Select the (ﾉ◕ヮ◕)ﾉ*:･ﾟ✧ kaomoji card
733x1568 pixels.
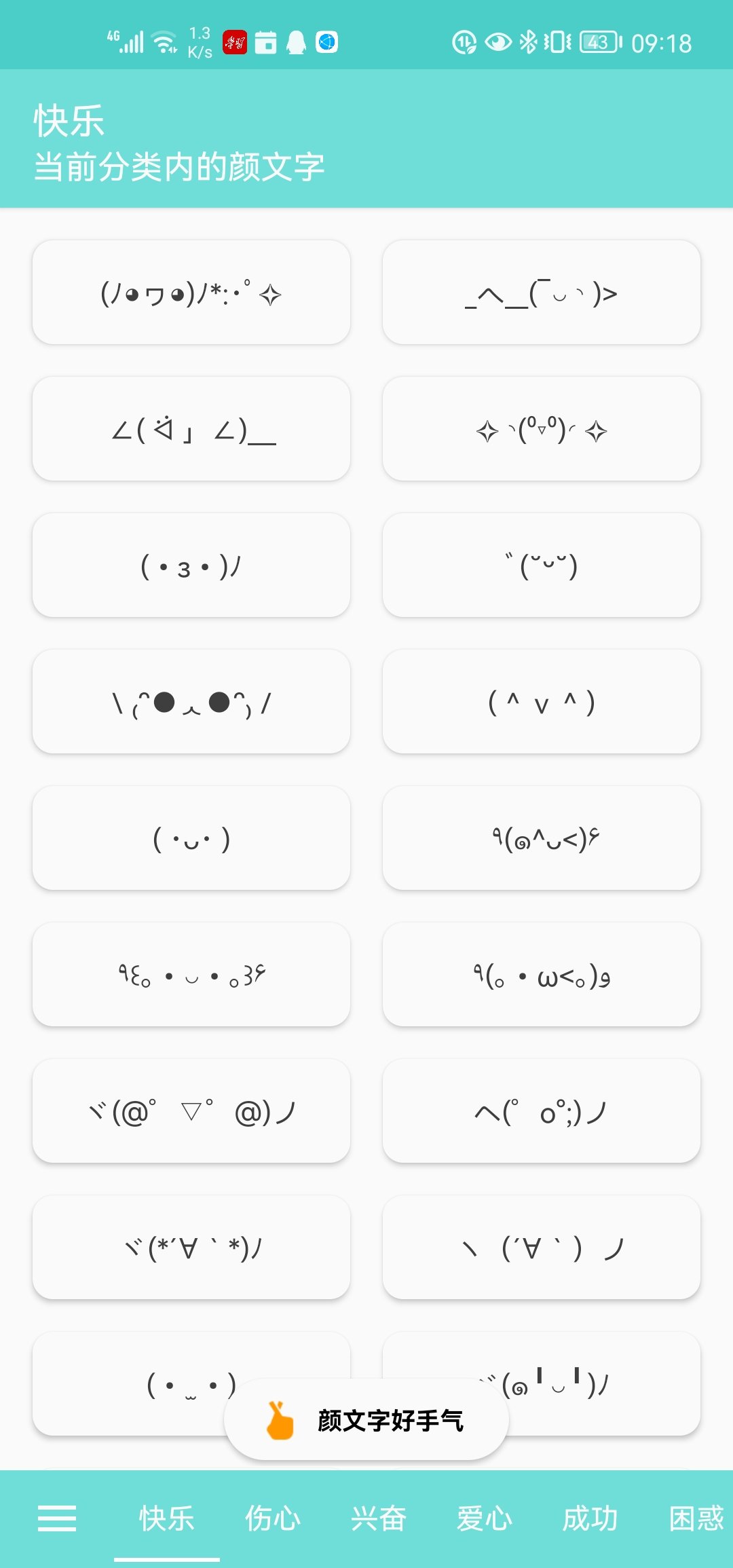(x=191, y=293)
